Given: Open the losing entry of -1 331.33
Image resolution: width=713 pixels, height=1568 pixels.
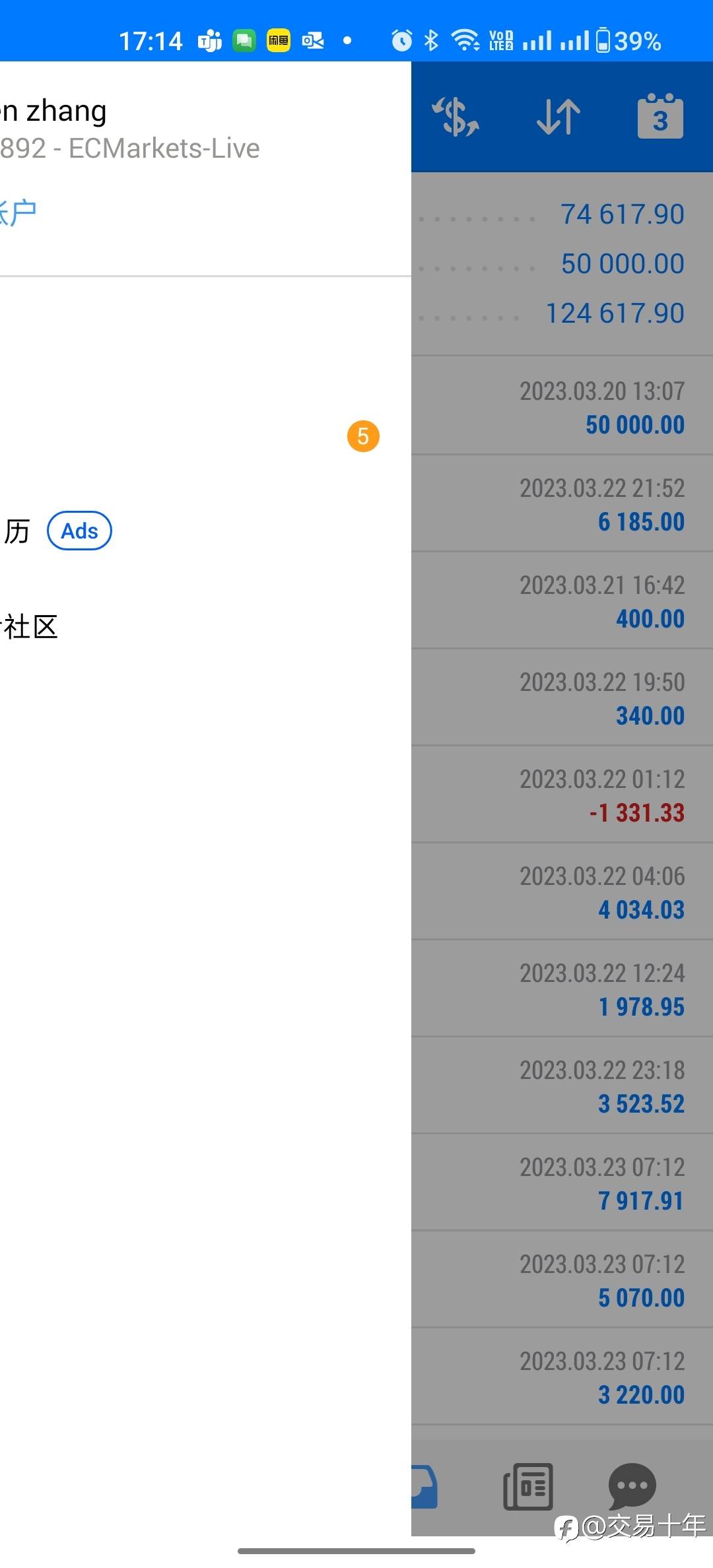Looking at the screenshot, I should pos(562,795).
